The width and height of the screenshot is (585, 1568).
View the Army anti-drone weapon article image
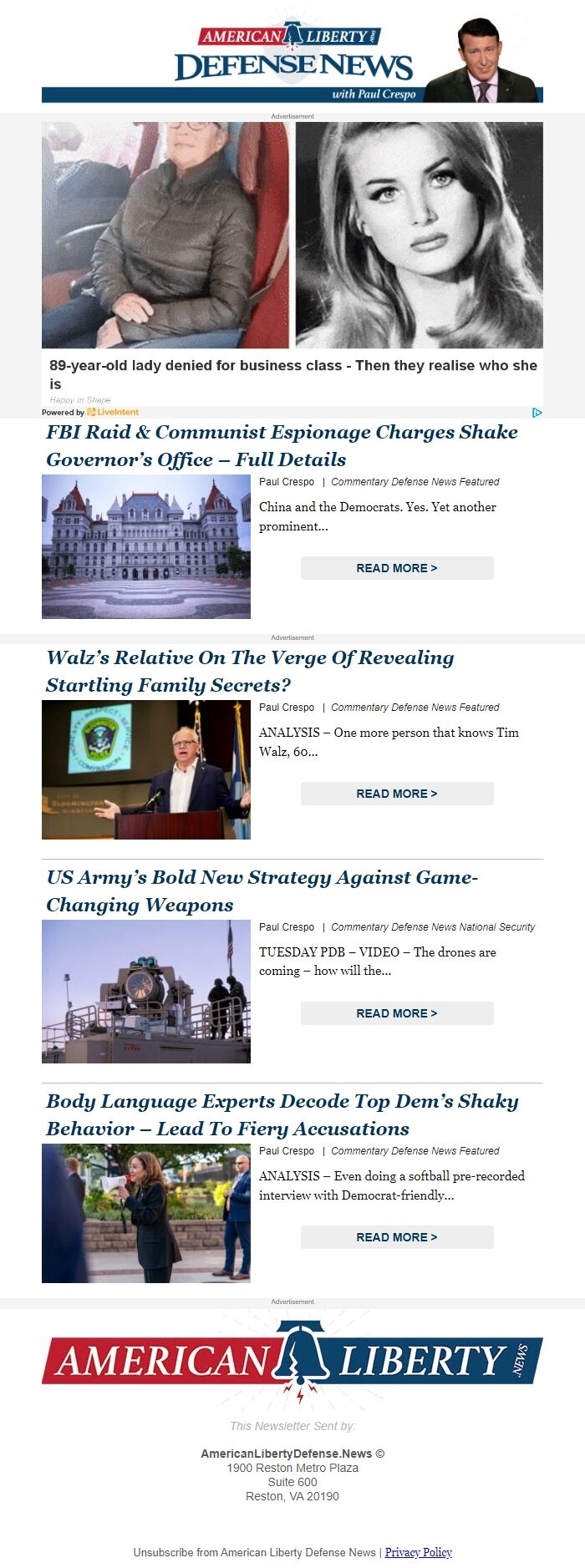pyautogui.click(x=146, y=991)
